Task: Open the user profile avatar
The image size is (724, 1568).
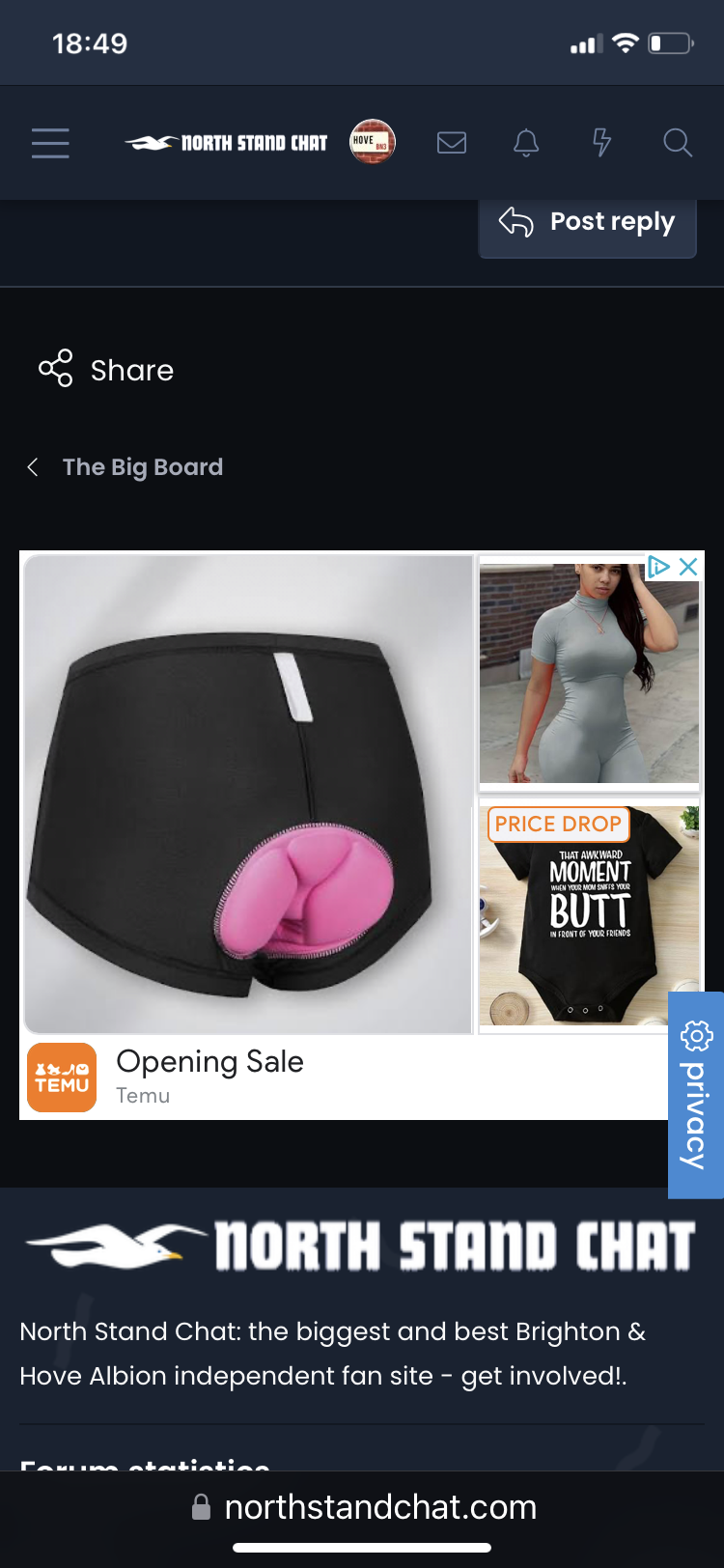Action: pos(372,142)
